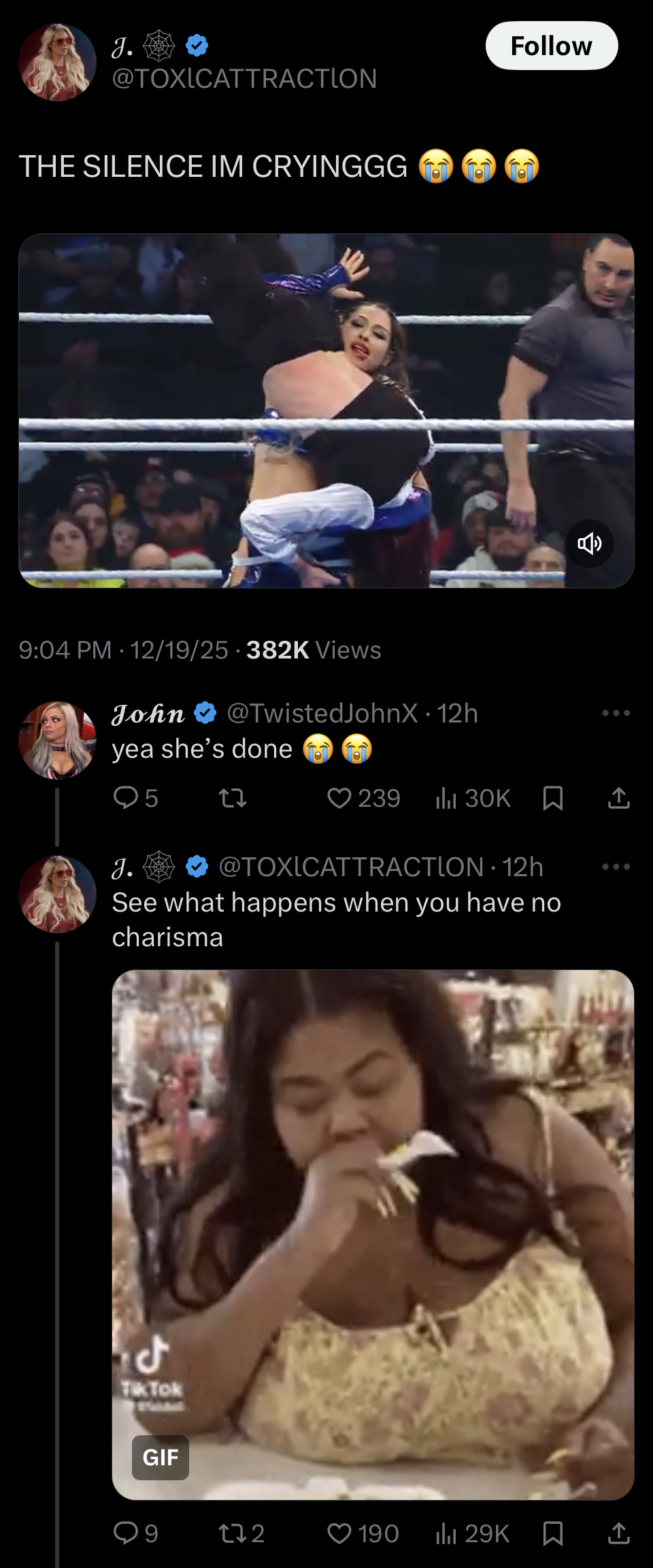Screen dimensions: 653x1568
Task: Reply to the "no charisma" comment
Action: pos(127,1533)
